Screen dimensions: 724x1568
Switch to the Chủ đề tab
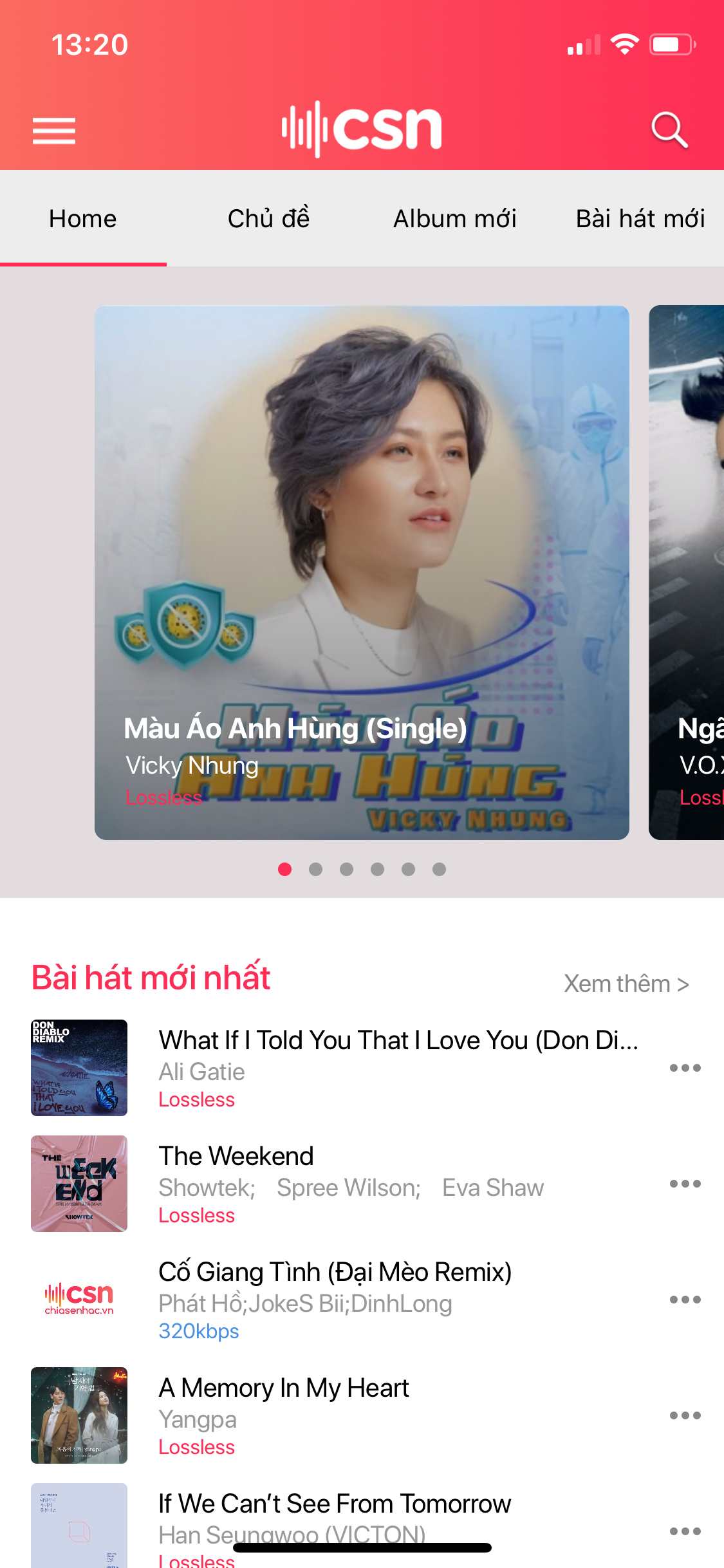[x=268, y=219]
